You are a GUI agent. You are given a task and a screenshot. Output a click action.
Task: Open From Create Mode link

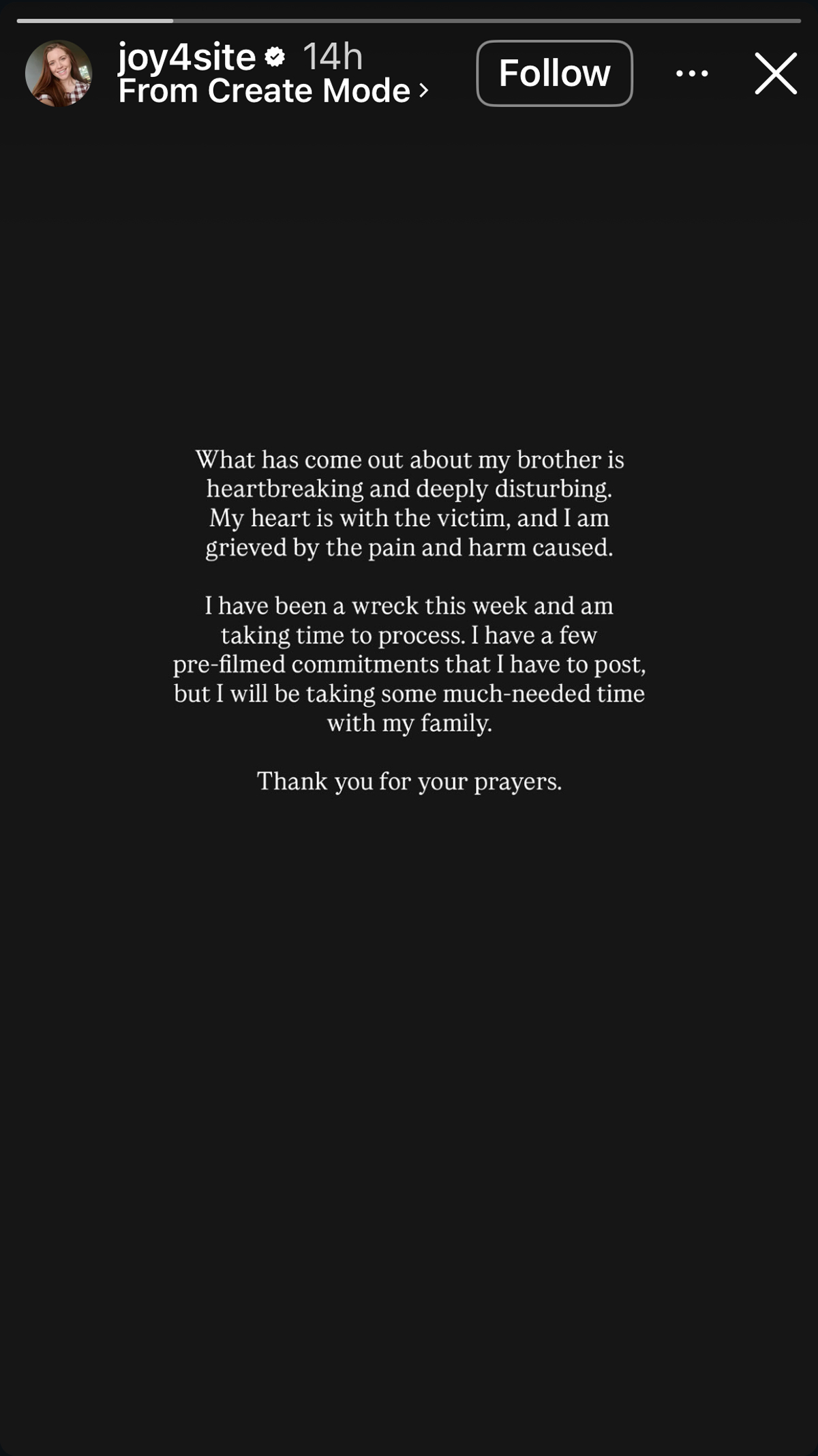coord(273,91)
